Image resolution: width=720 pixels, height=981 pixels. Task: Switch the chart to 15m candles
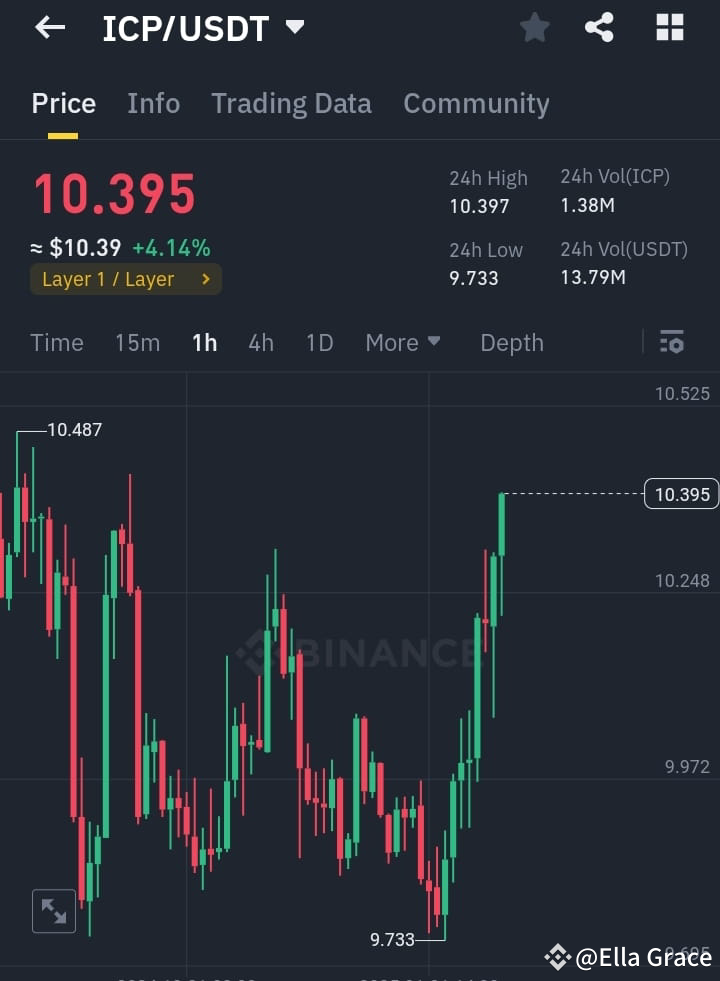click(x=137, y=342)
